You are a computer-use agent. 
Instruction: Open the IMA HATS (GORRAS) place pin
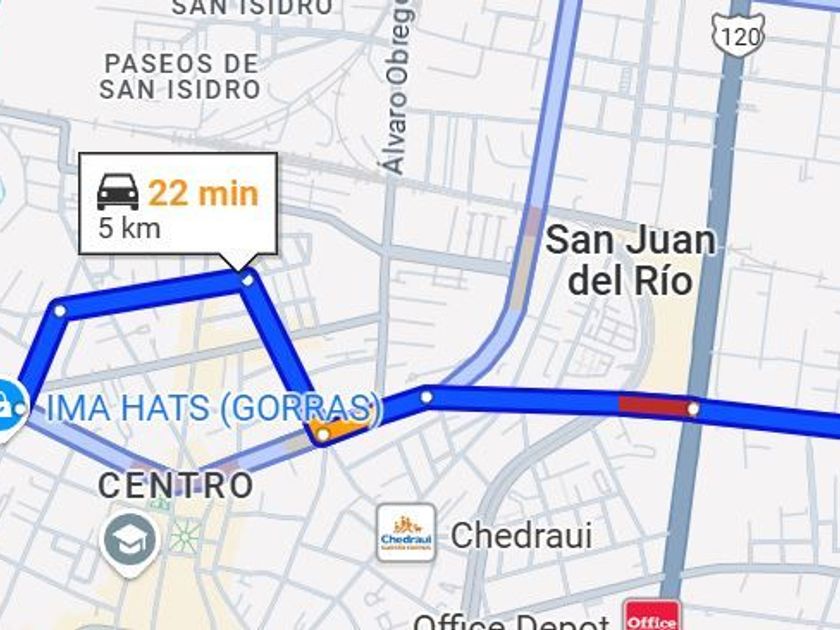pos(8,405)
